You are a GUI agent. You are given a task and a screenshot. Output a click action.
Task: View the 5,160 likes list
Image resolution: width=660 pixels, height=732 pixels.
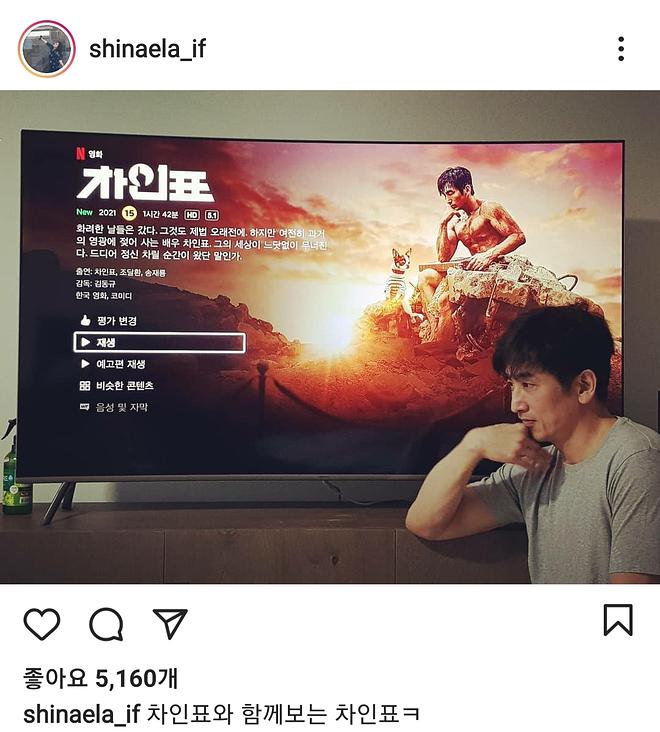pos(100,679)
